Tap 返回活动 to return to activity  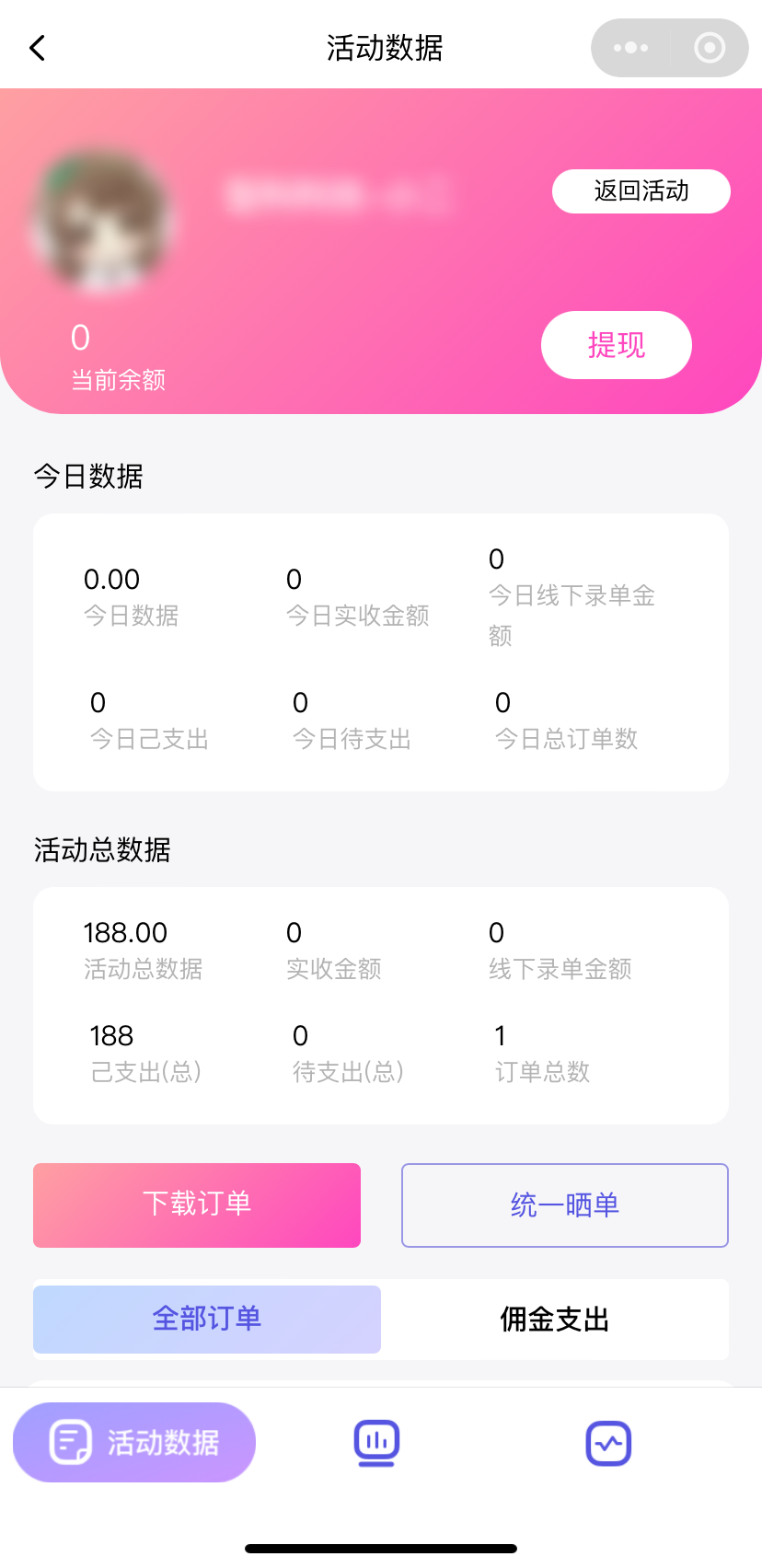click(641, 191)
